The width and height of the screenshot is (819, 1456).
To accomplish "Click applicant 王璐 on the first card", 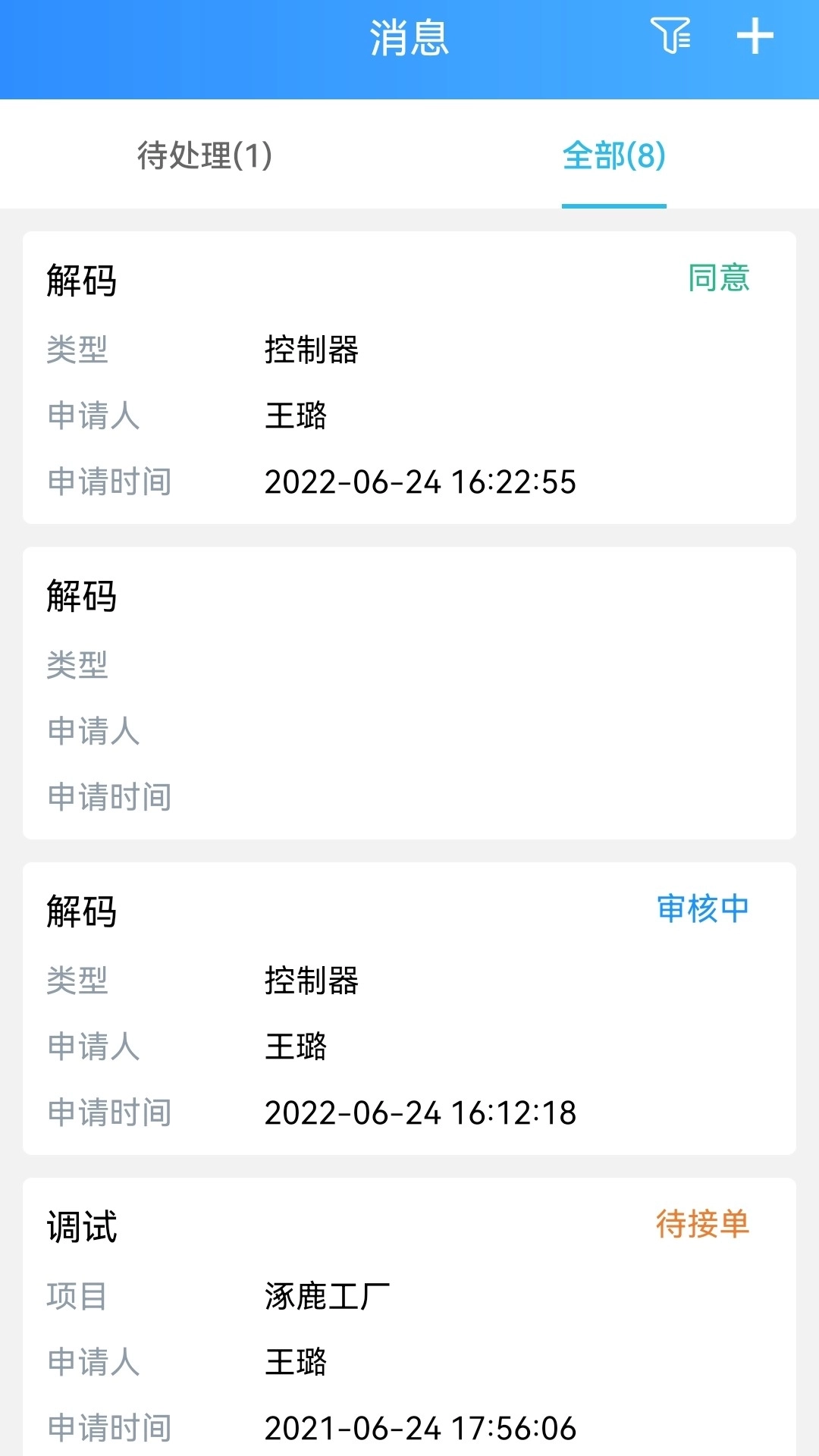I will [x=296, y=416].
